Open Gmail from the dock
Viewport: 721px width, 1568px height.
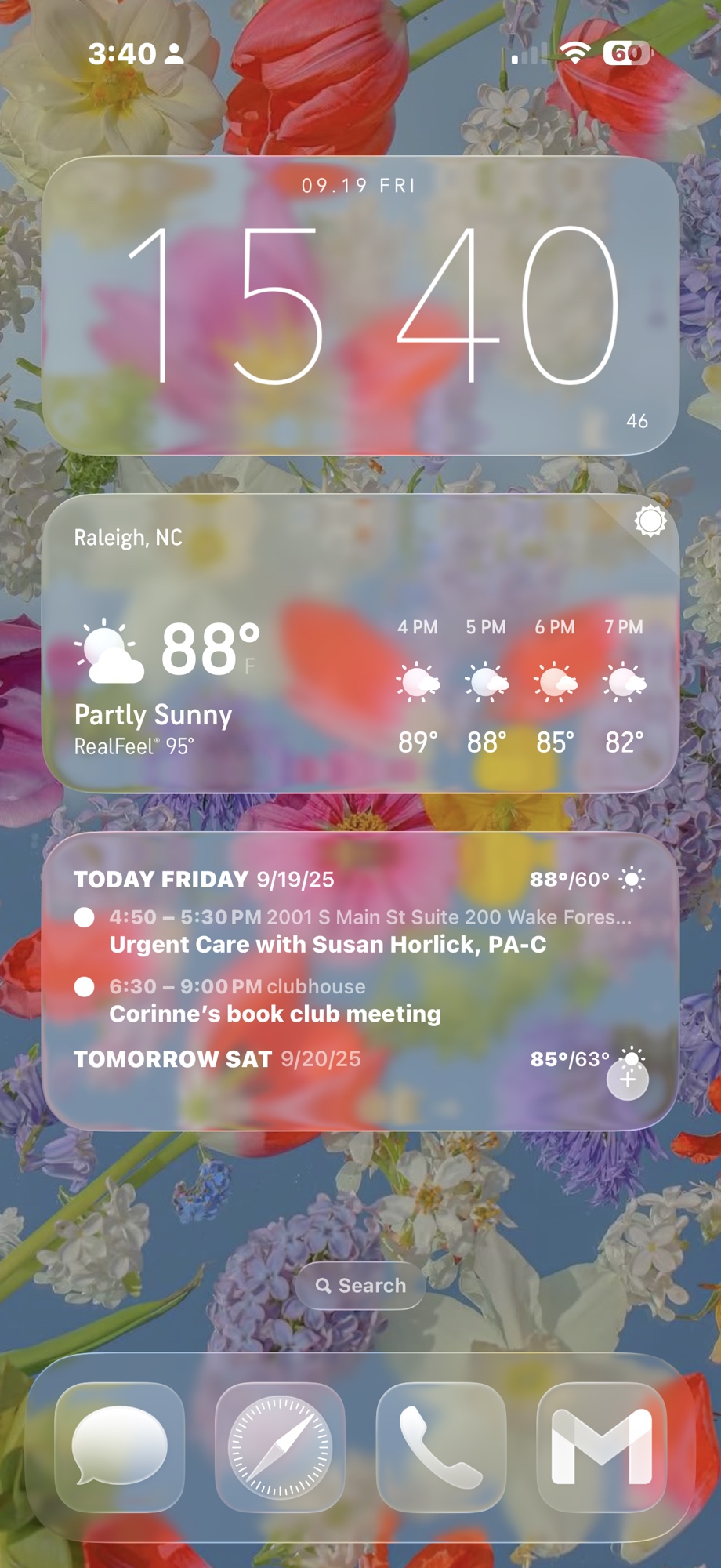[602, 1447]
